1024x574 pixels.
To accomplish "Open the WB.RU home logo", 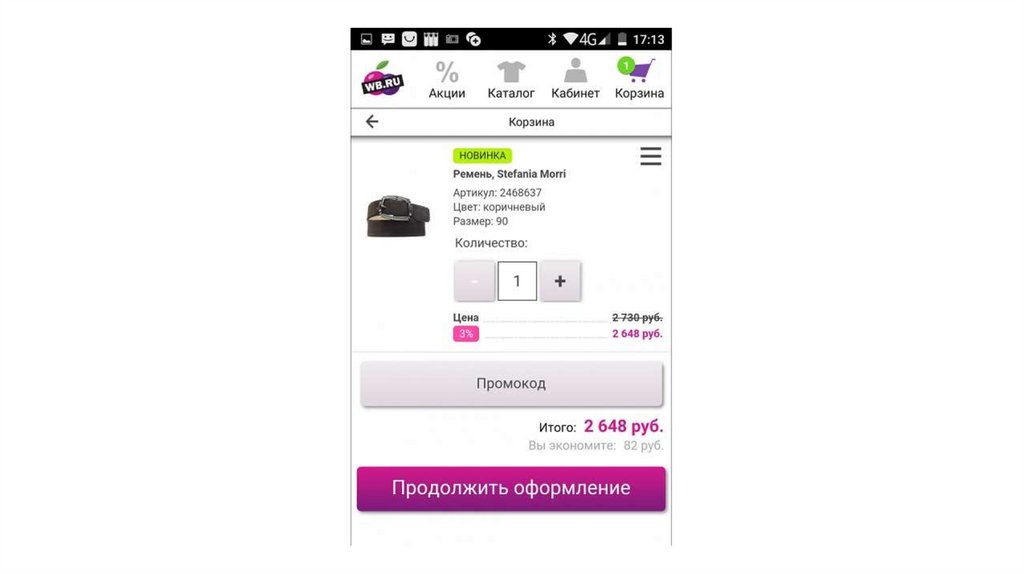I will 382,79.
